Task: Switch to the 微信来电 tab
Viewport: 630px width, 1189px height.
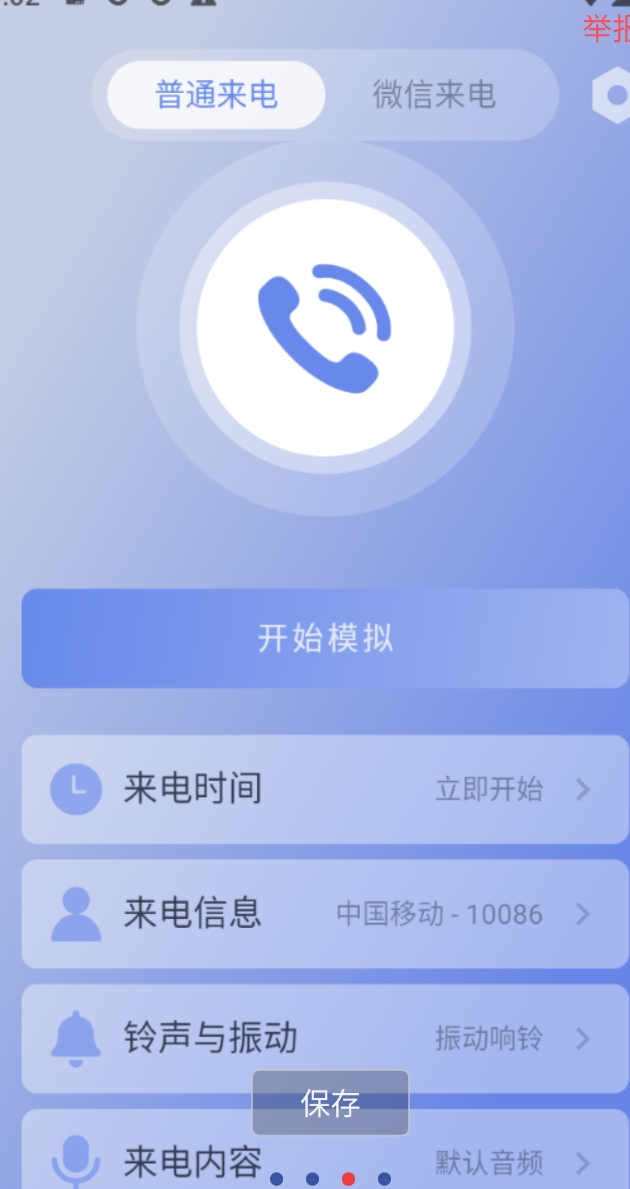Action: click(x=434, y=95)
